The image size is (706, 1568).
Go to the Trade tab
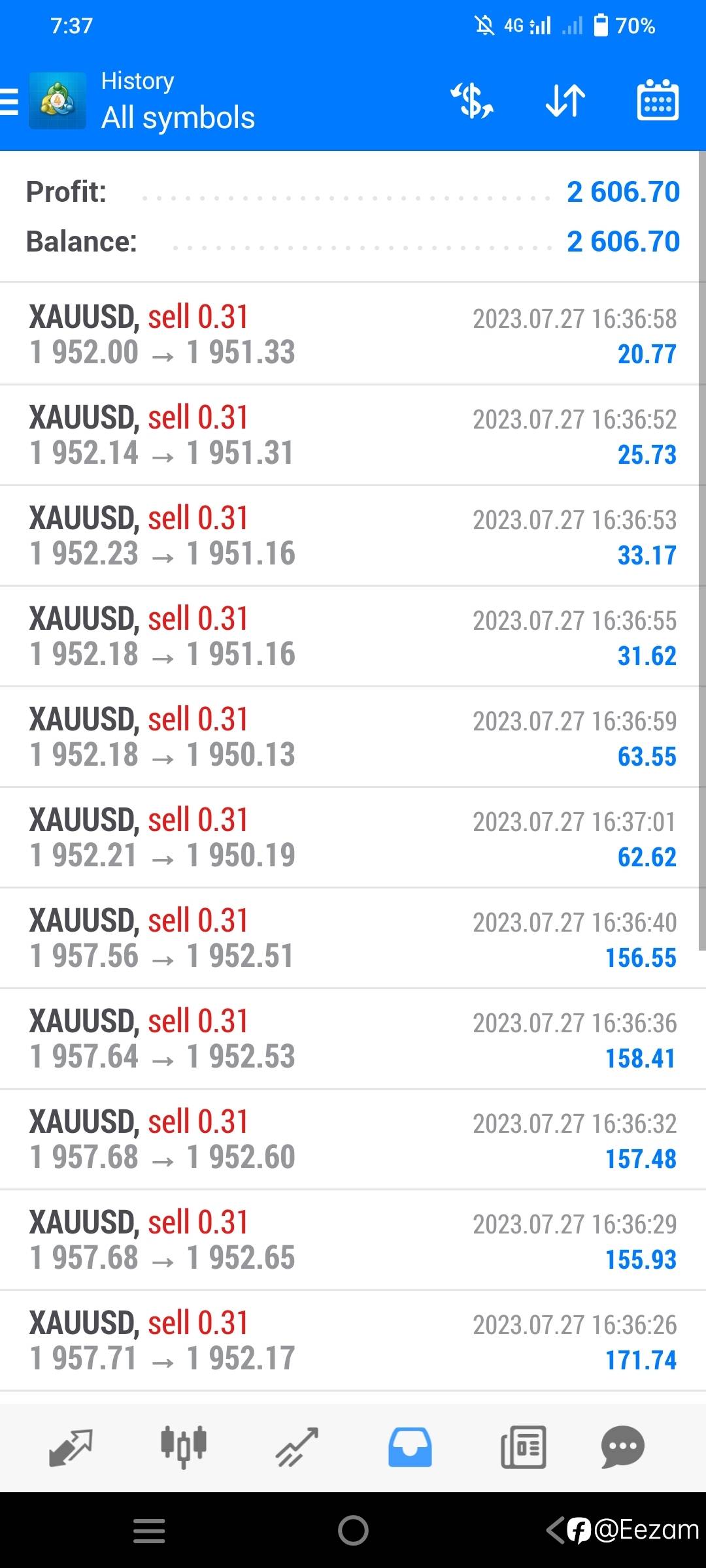[297, 1448]
